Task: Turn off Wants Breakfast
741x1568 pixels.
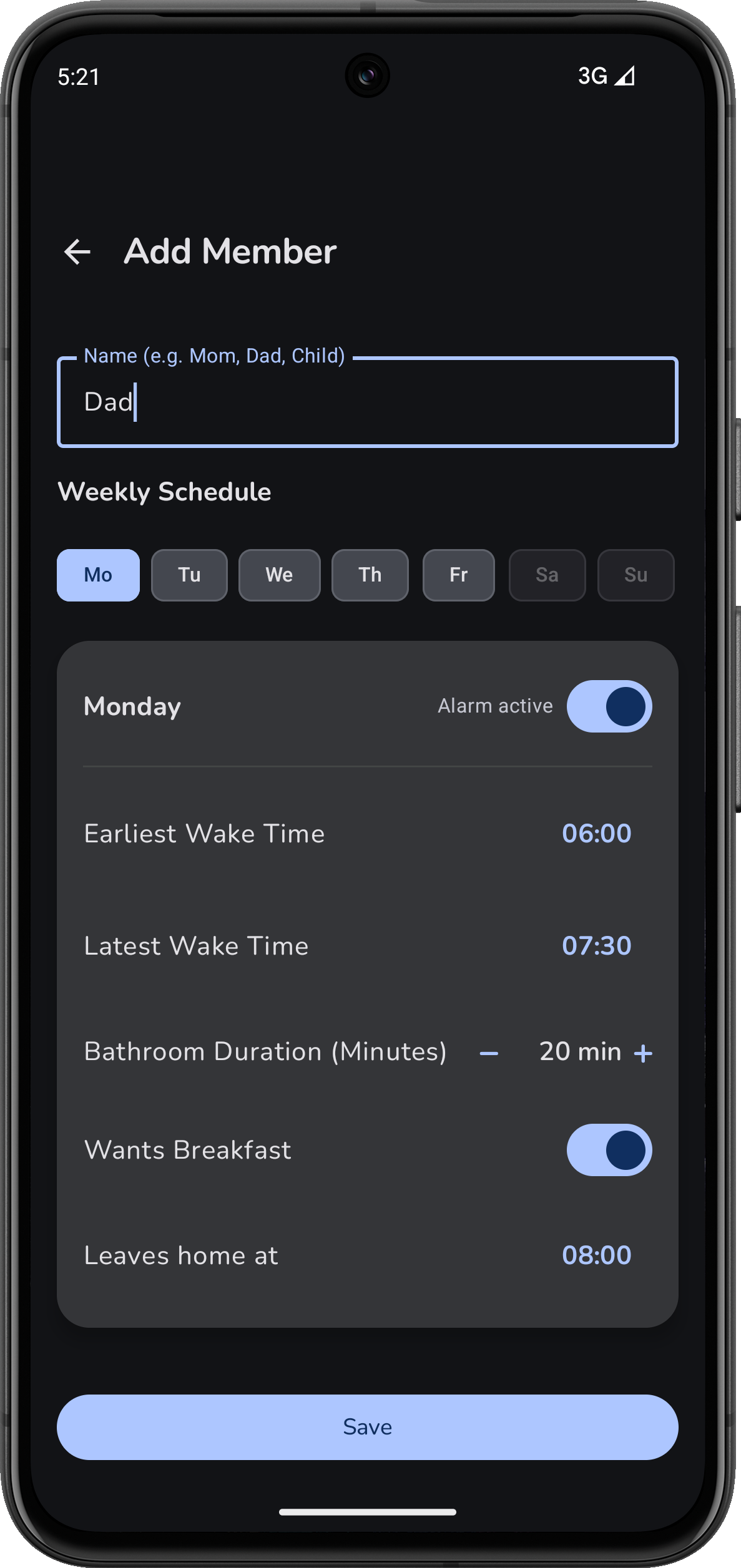Action: [x=609, y=1150]
